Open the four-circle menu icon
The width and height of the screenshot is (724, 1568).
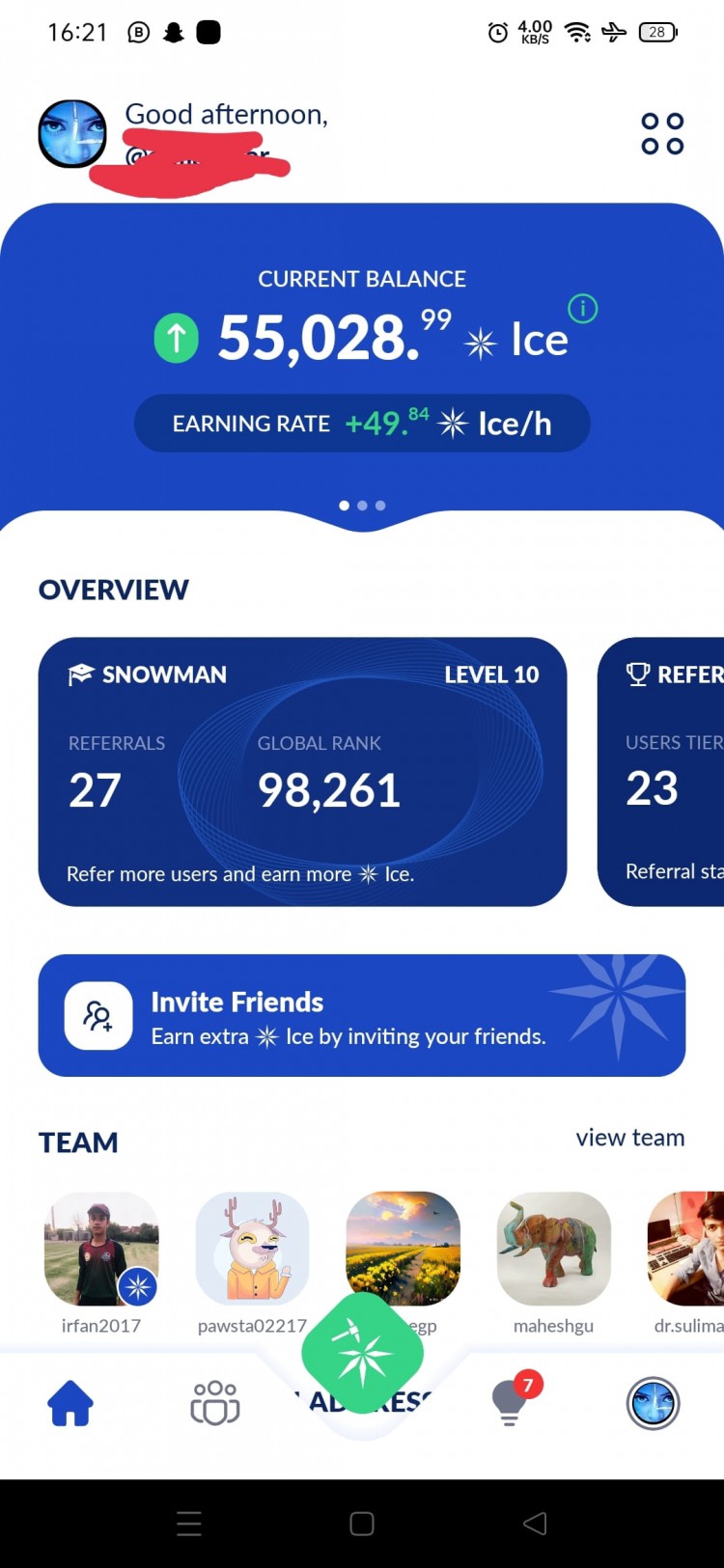coord(662,133)
